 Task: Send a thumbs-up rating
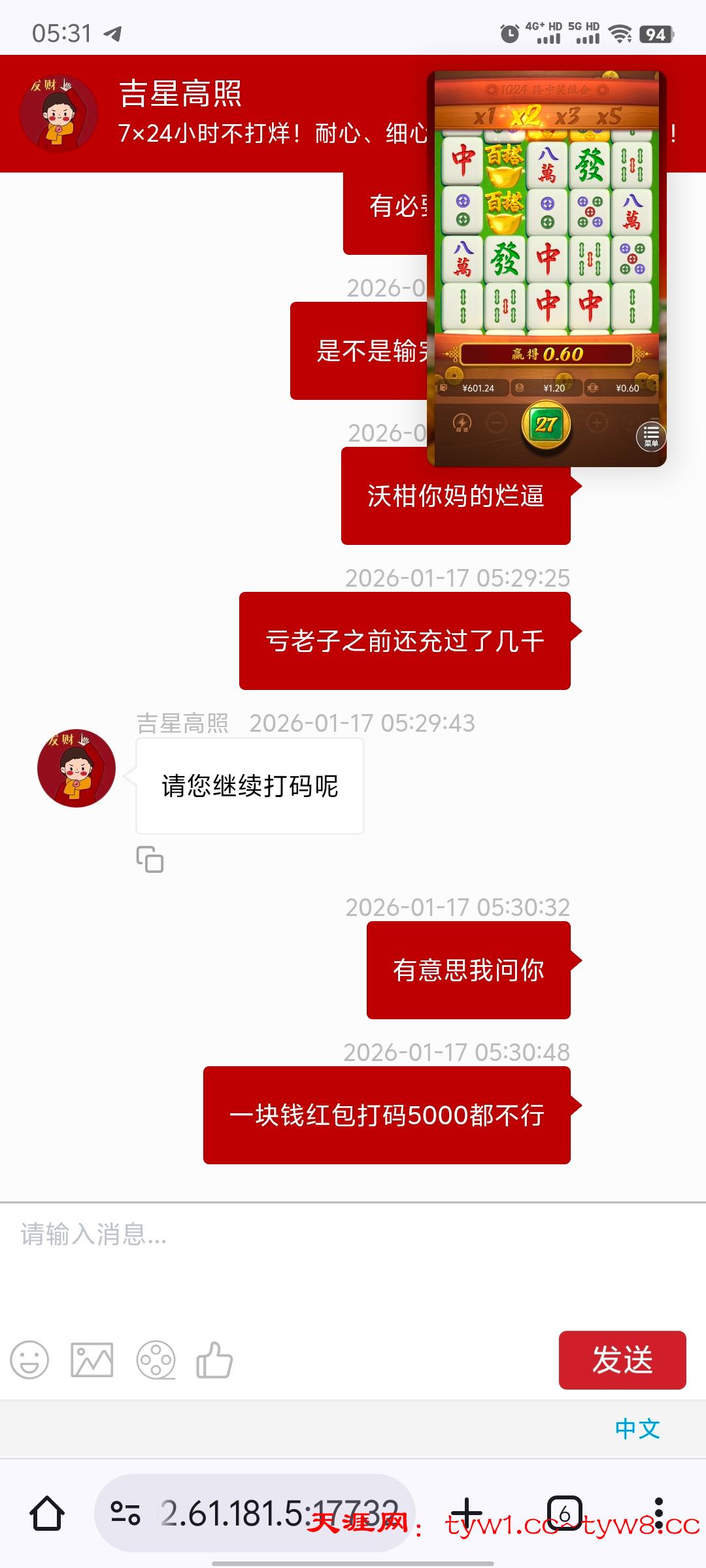[x=214, y=1360]
